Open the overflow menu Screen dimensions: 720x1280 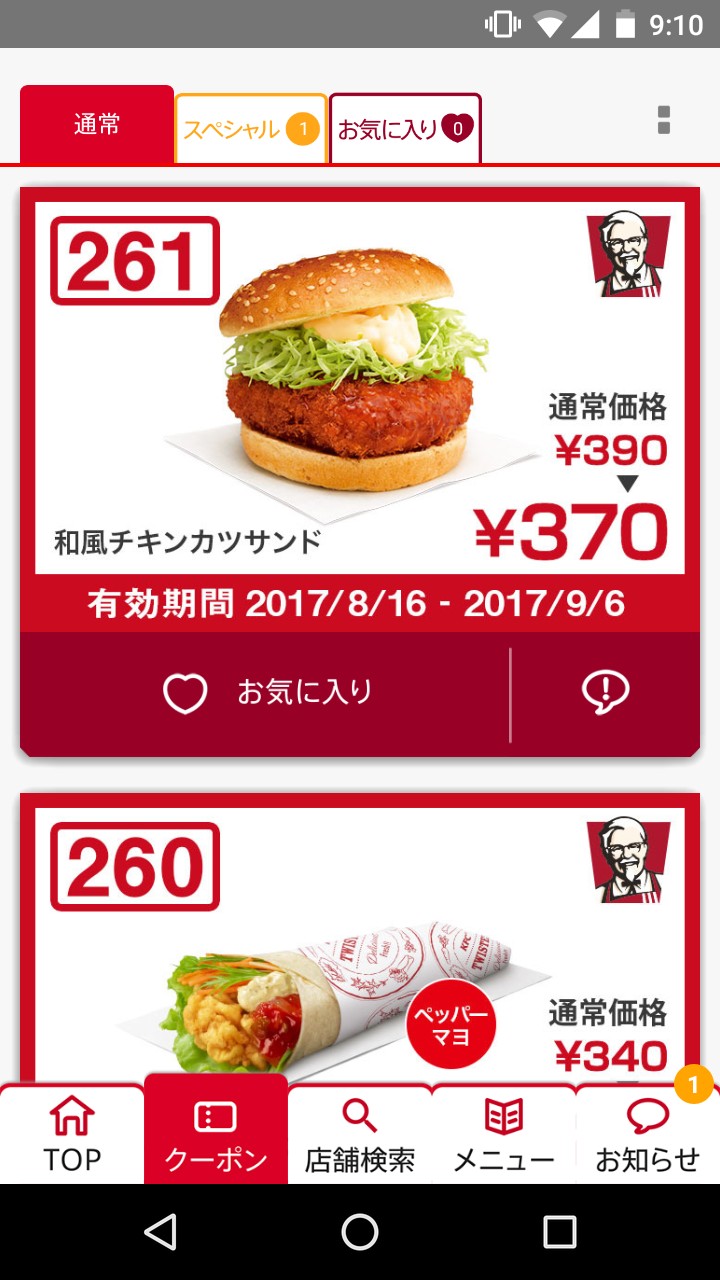click(663, 121)
